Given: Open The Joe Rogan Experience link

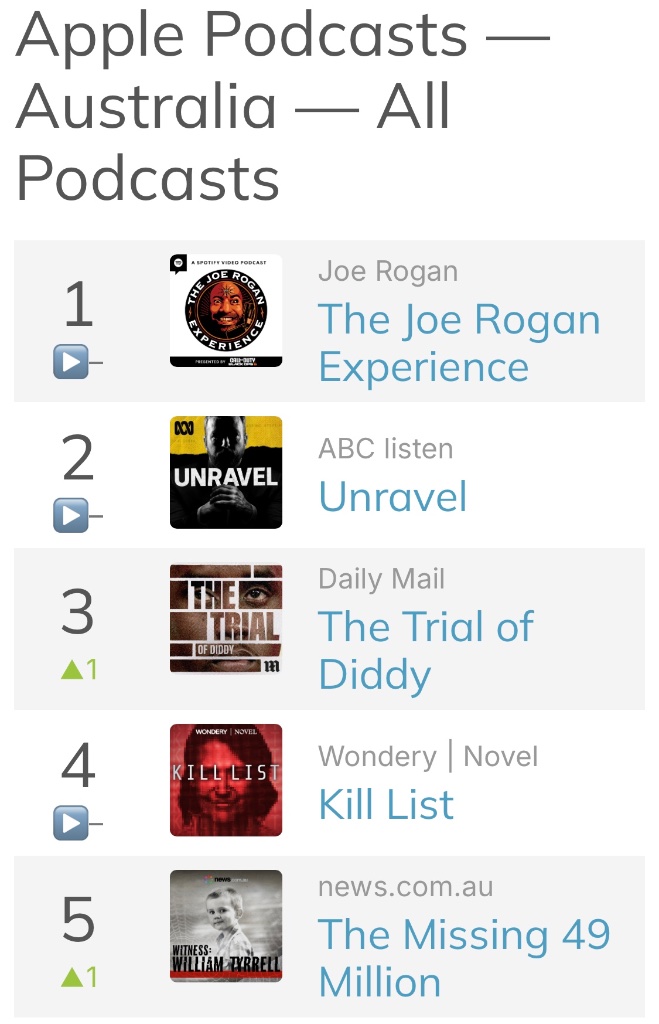Looking at the screenshot, I should (458, 343).
